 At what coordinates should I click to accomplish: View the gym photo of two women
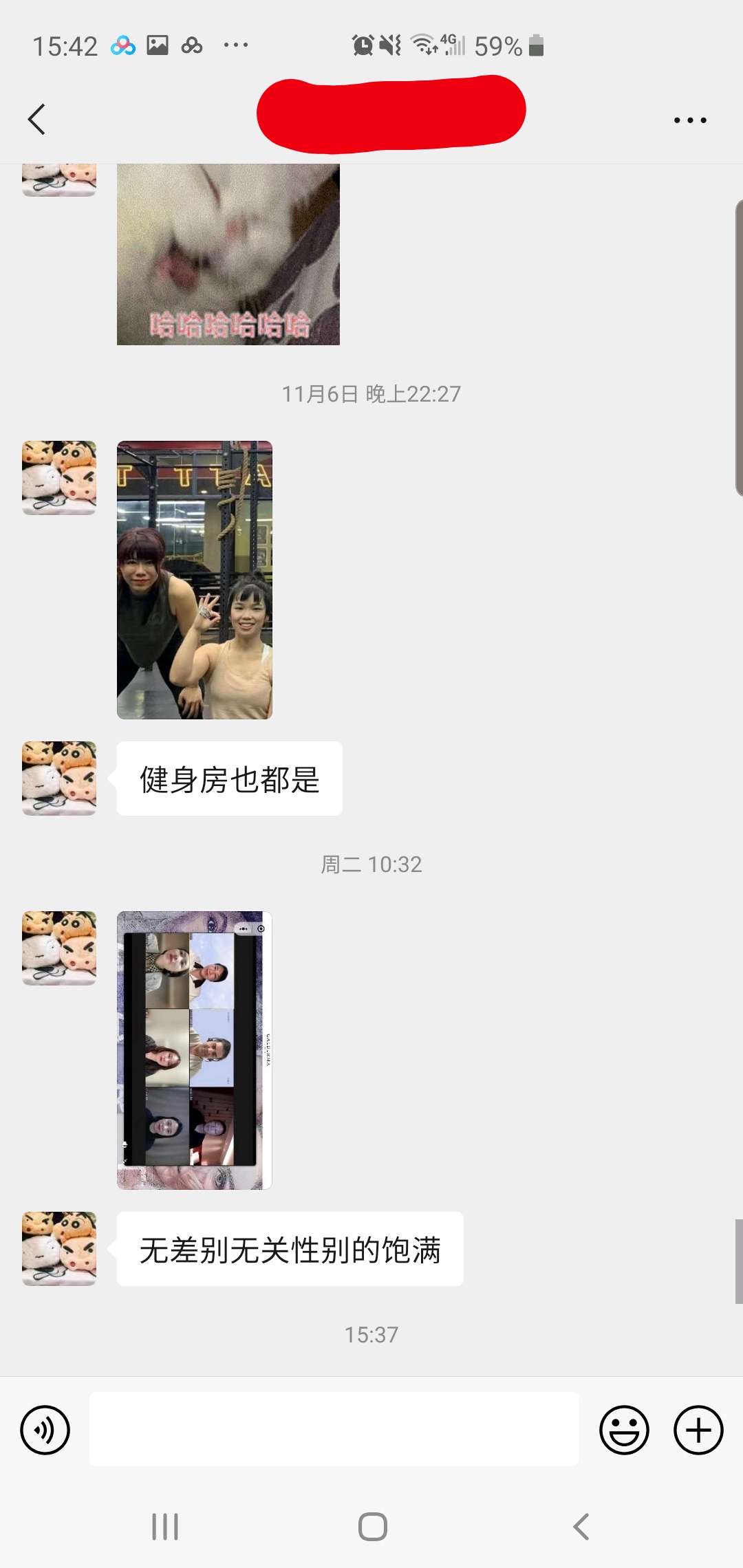[195, 580]
